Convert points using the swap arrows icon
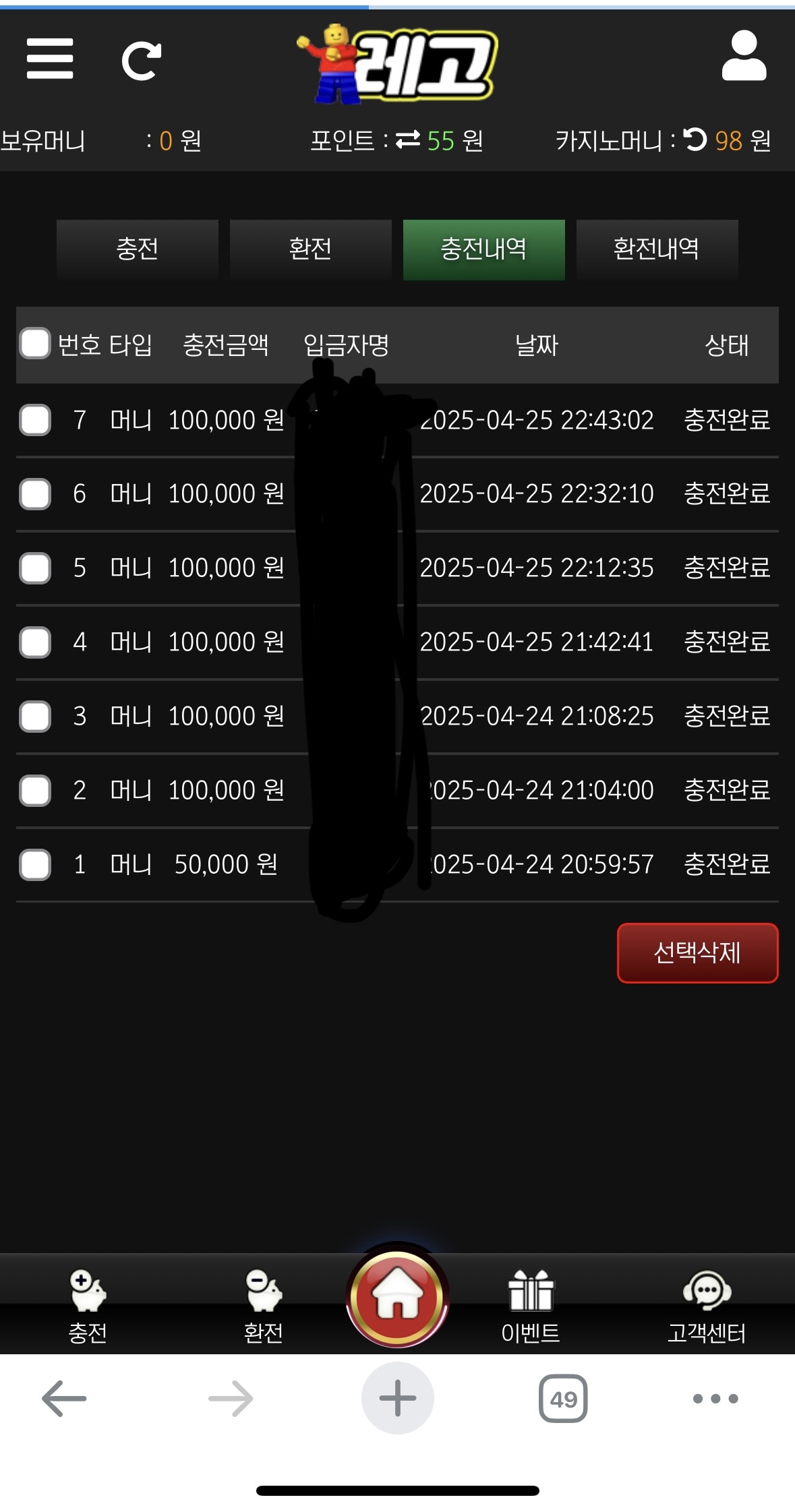 (x=408, y=140)
